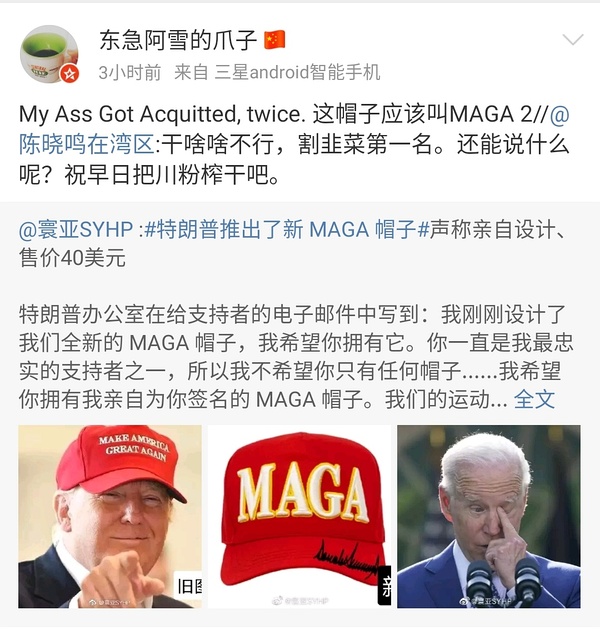Open hashtag #特朗普推出了新 MAGA 帽子#
Image resolution: width=600 pixels, height=630 pixels.
click(281, 230)
